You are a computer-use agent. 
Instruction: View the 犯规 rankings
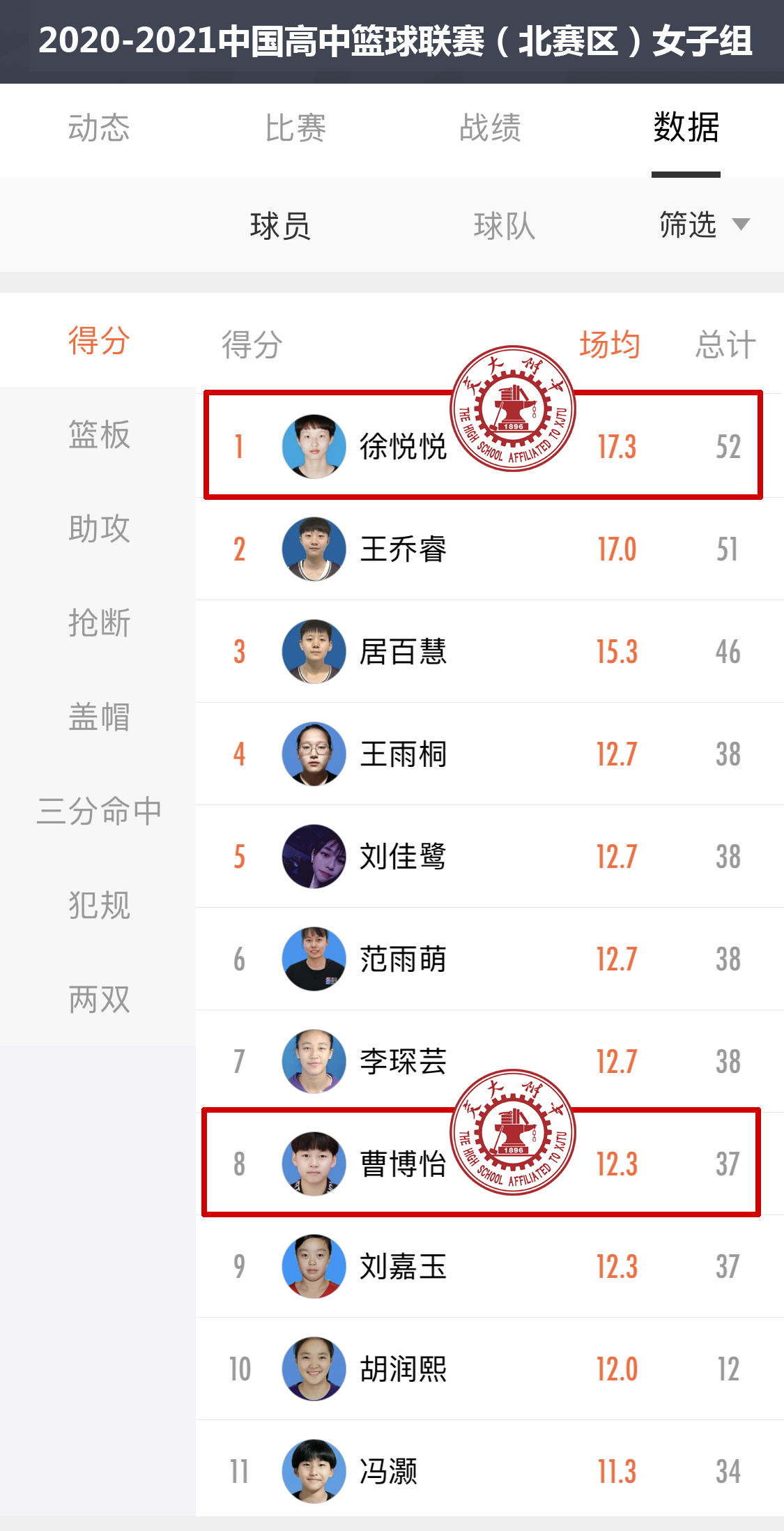pyautogui.click(x=99, y=905)
